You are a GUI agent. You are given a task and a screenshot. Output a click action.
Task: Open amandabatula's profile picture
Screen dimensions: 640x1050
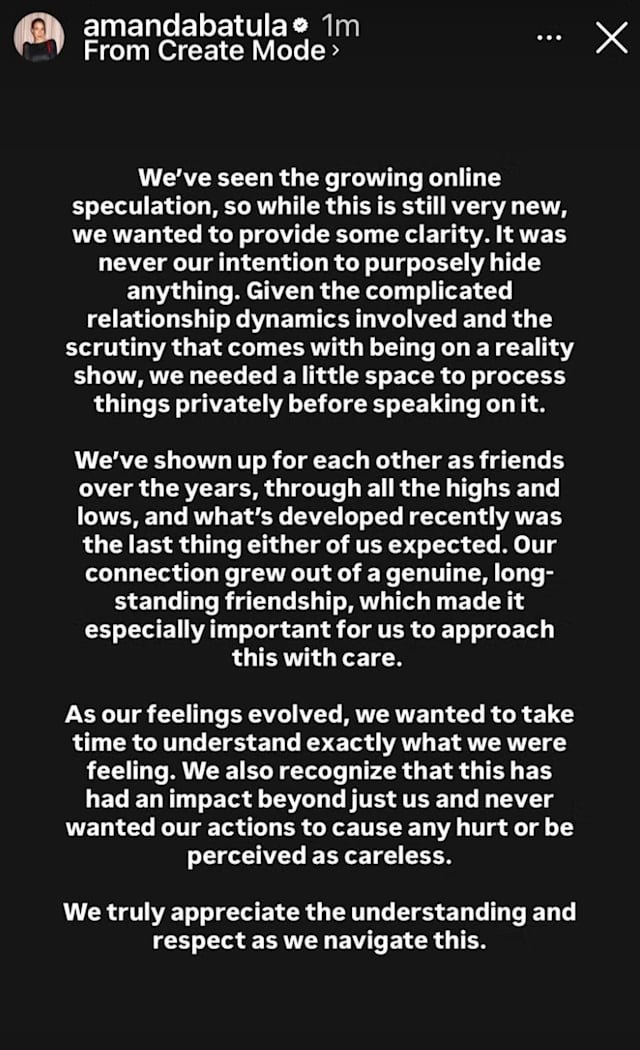(x=39, y=38)
